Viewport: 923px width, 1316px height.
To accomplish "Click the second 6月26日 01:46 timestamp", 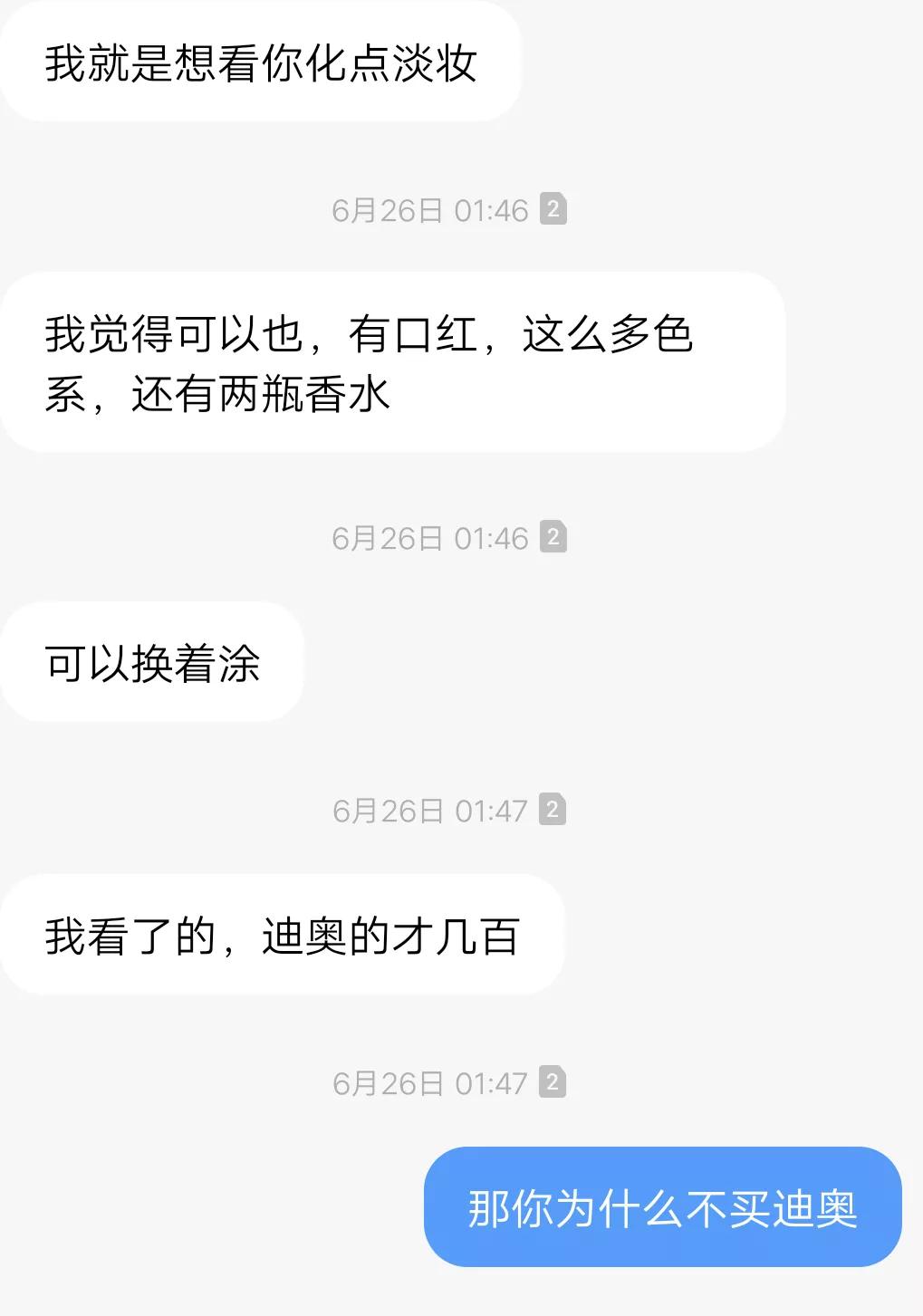I will (430, 537).
